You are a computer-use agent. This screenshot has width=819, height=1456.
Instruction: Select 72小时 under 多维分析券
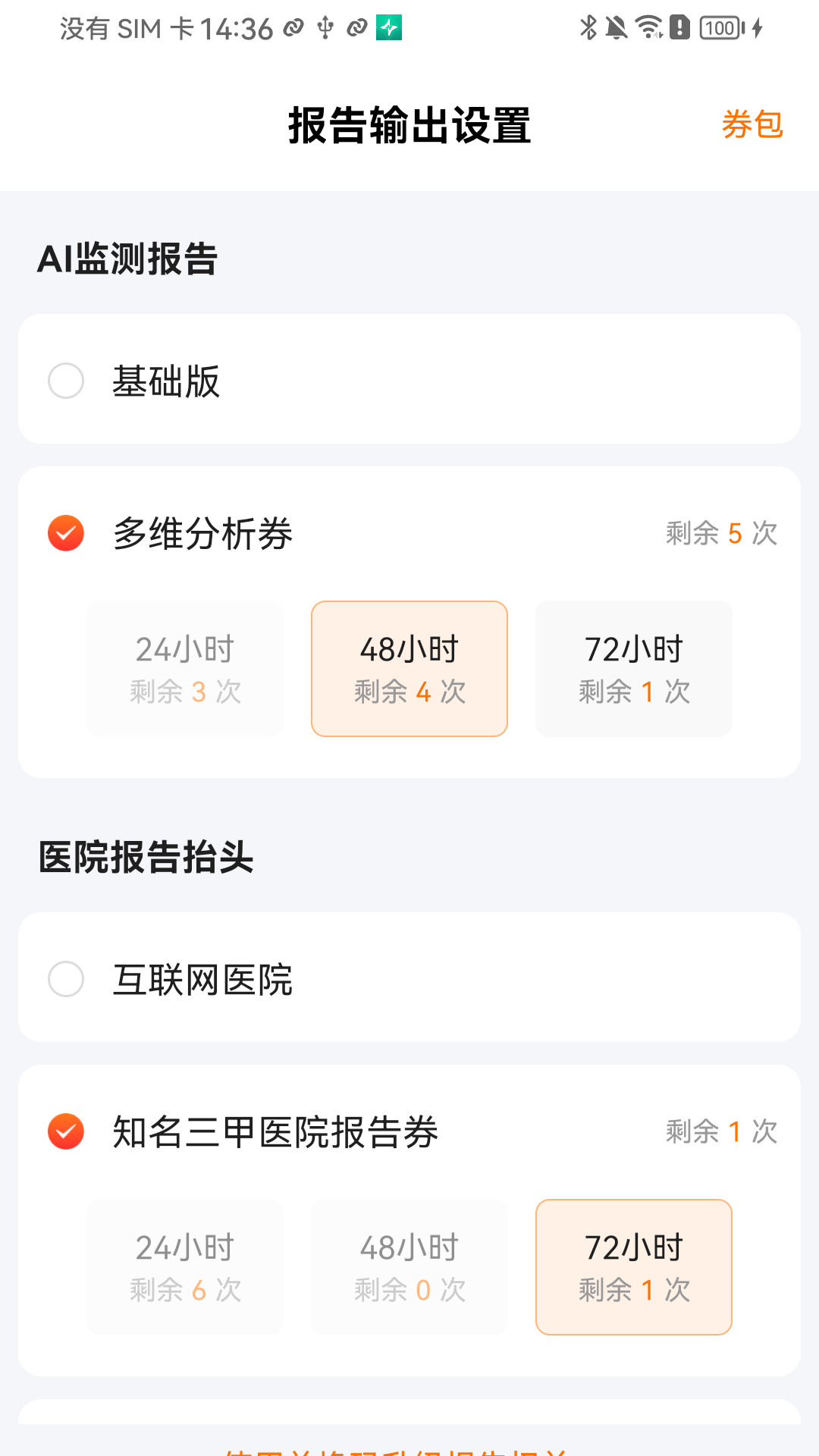point(633,668)
